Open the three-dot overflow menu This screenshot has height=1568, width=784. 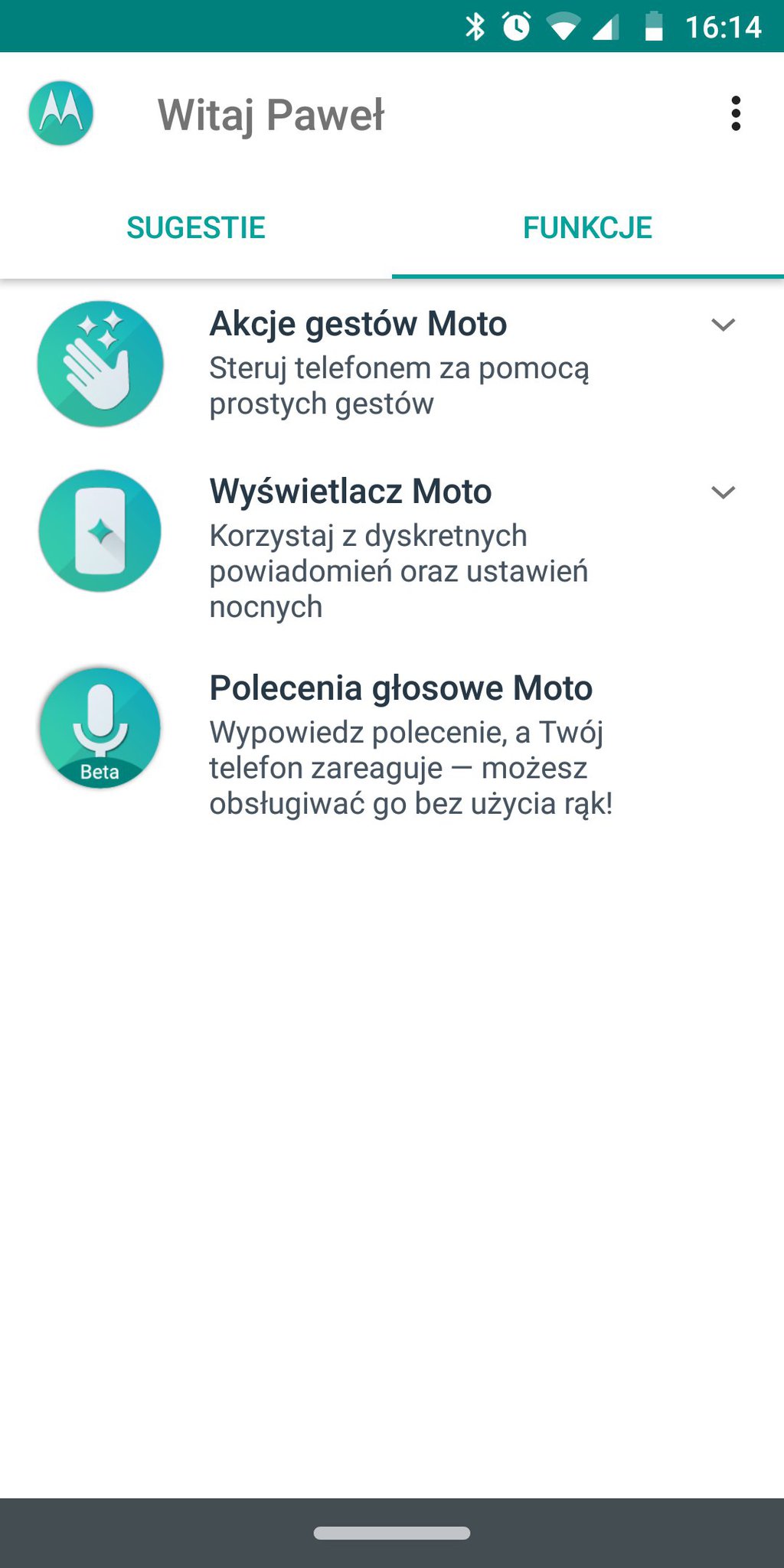(736, 114)
